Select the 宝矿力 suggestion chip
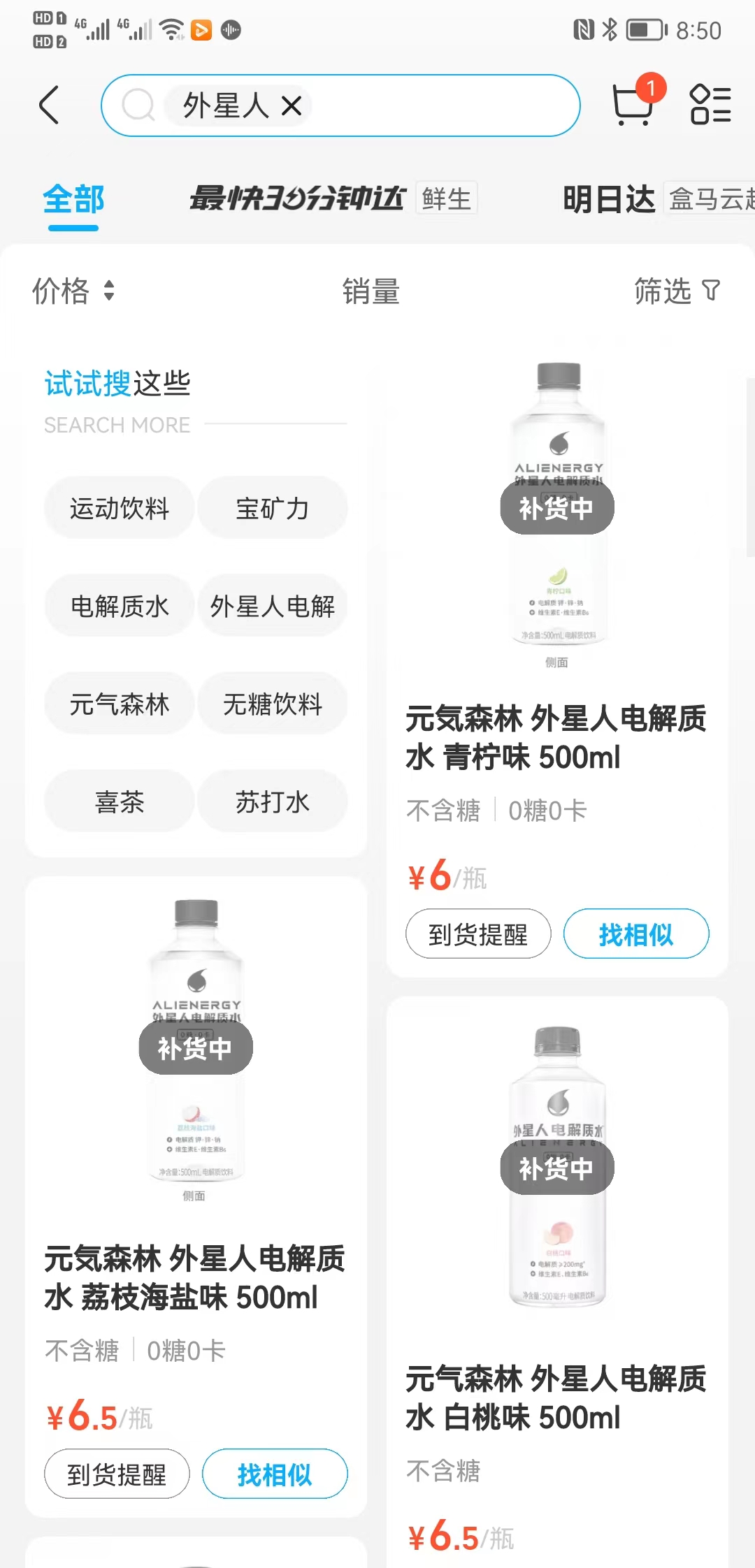755x1568 pixels. [273, 508]
